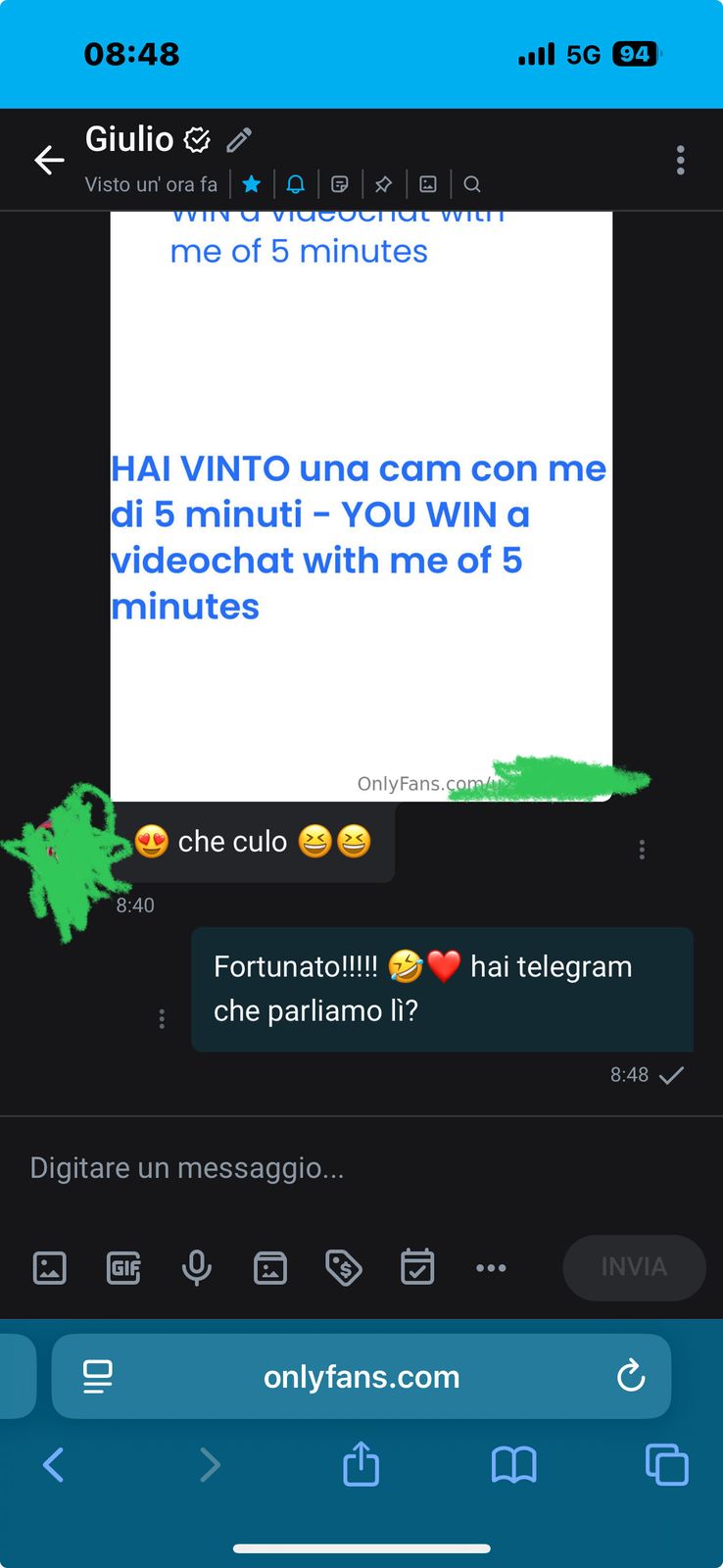The image size is (723, 1568).
Task: Toggle the favorite star for Giulio
Action: point(252,184)
